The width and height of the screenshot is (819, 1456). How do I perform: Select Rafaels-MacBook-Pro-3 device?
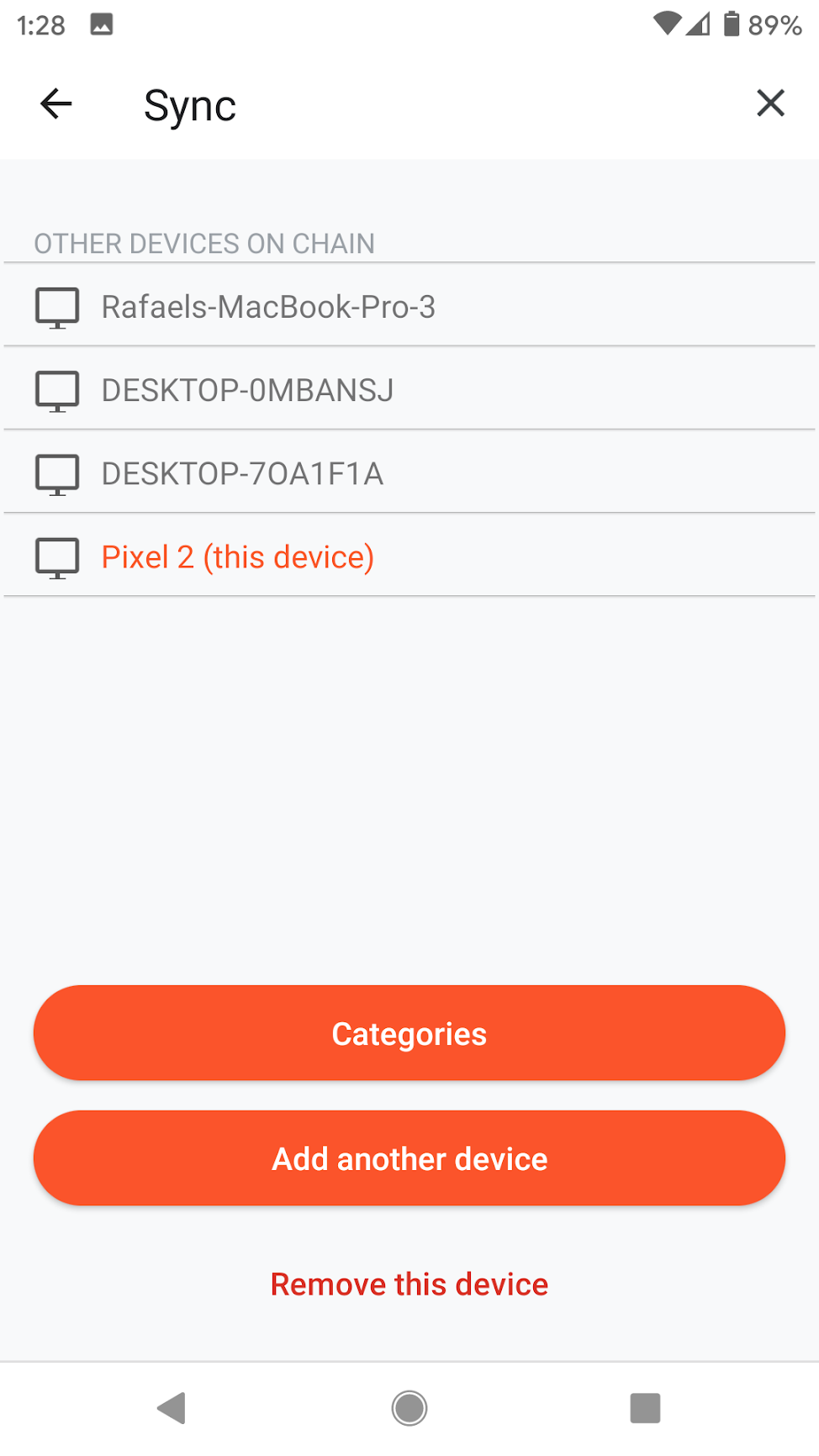coord(409,306)
